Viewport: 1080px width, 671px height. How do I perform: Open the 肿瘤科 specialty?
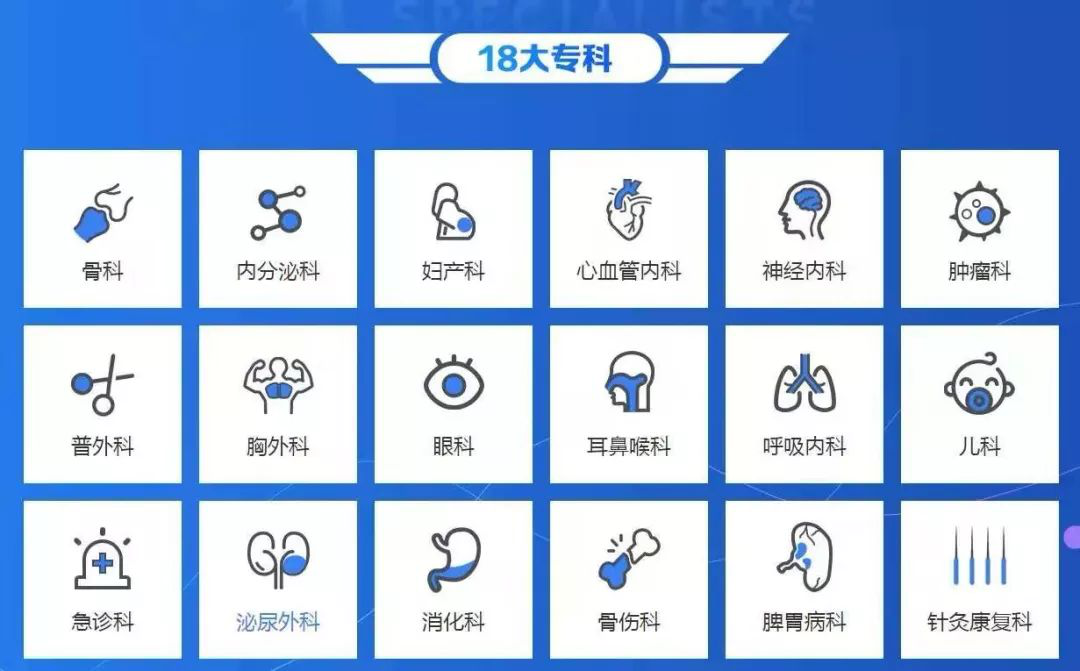[x=979, y=229]
